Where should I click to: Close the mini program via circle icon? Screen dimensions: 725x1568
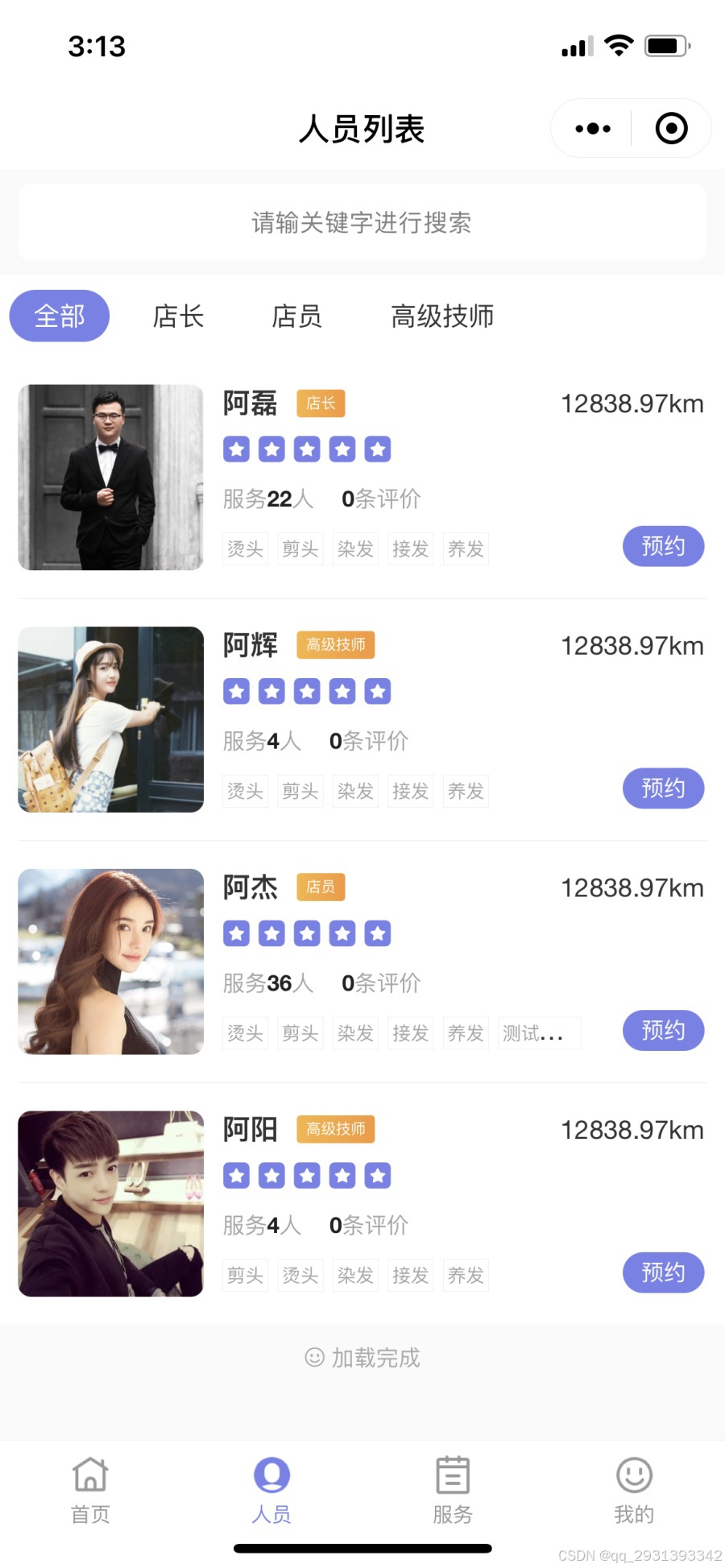coord(671,129)
